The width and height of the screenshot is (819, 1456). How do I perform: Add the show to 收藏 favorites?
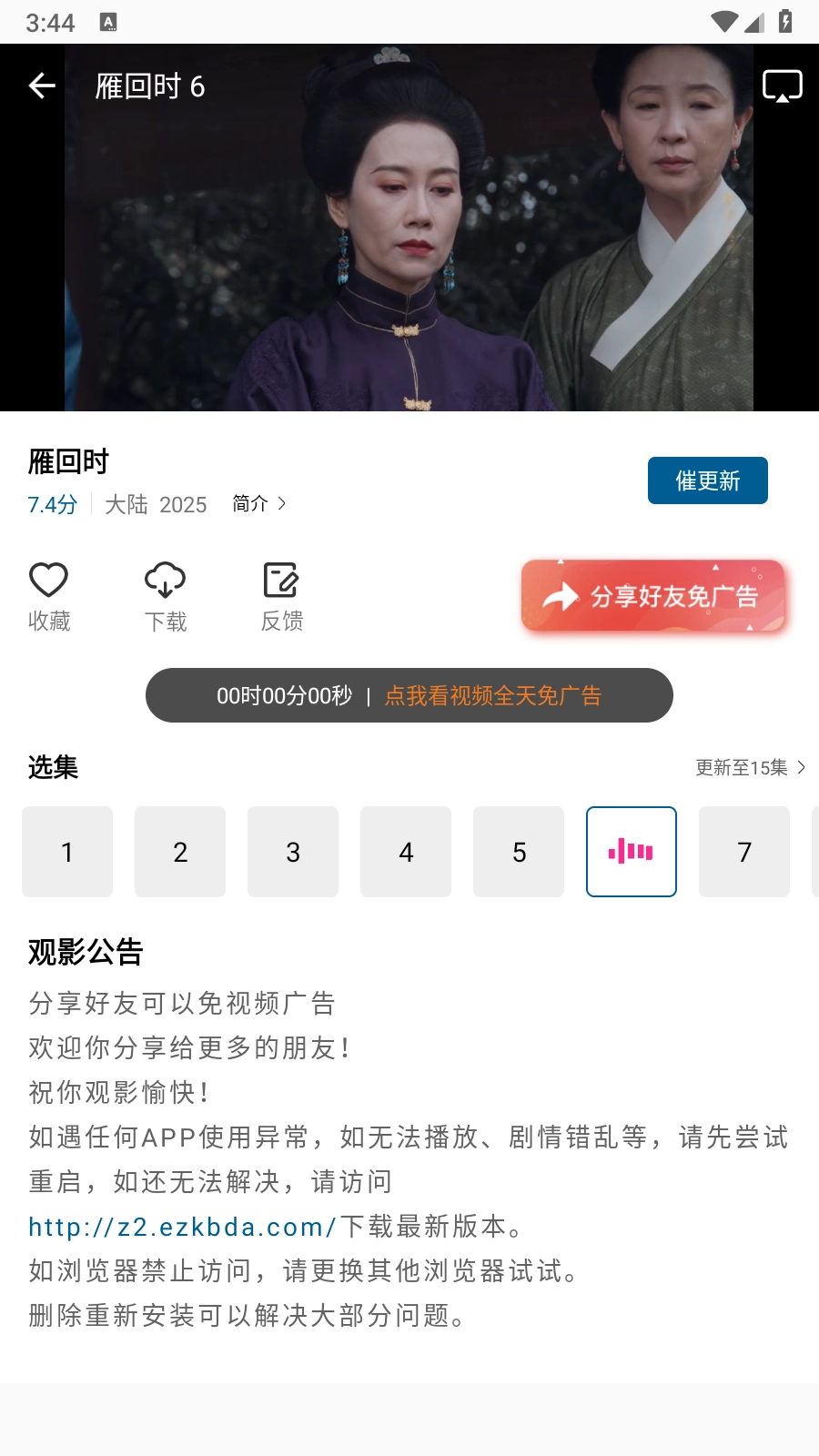49,596
